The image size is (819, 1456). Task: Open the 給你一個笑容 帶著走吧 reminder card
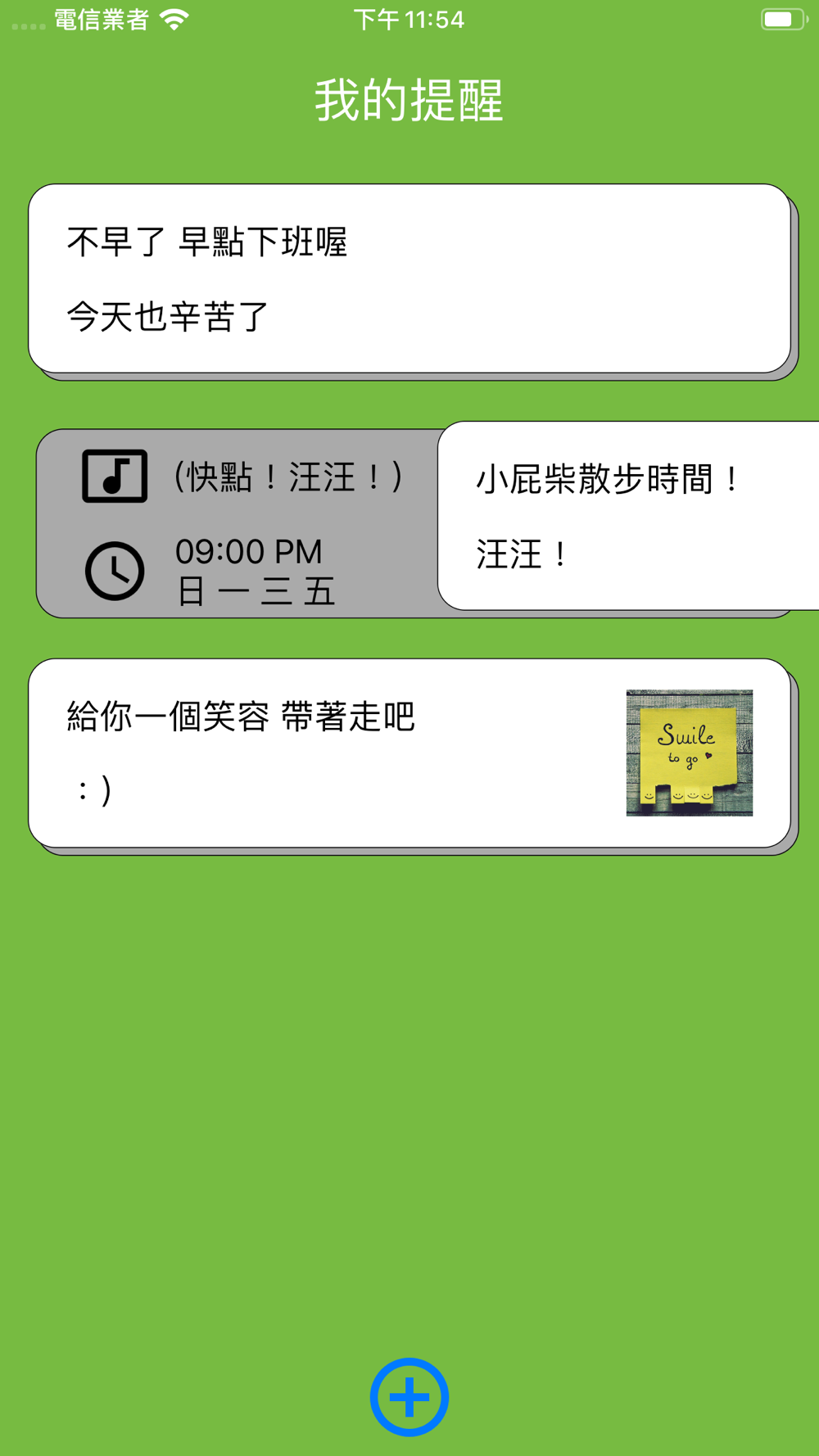pos(409,753)
